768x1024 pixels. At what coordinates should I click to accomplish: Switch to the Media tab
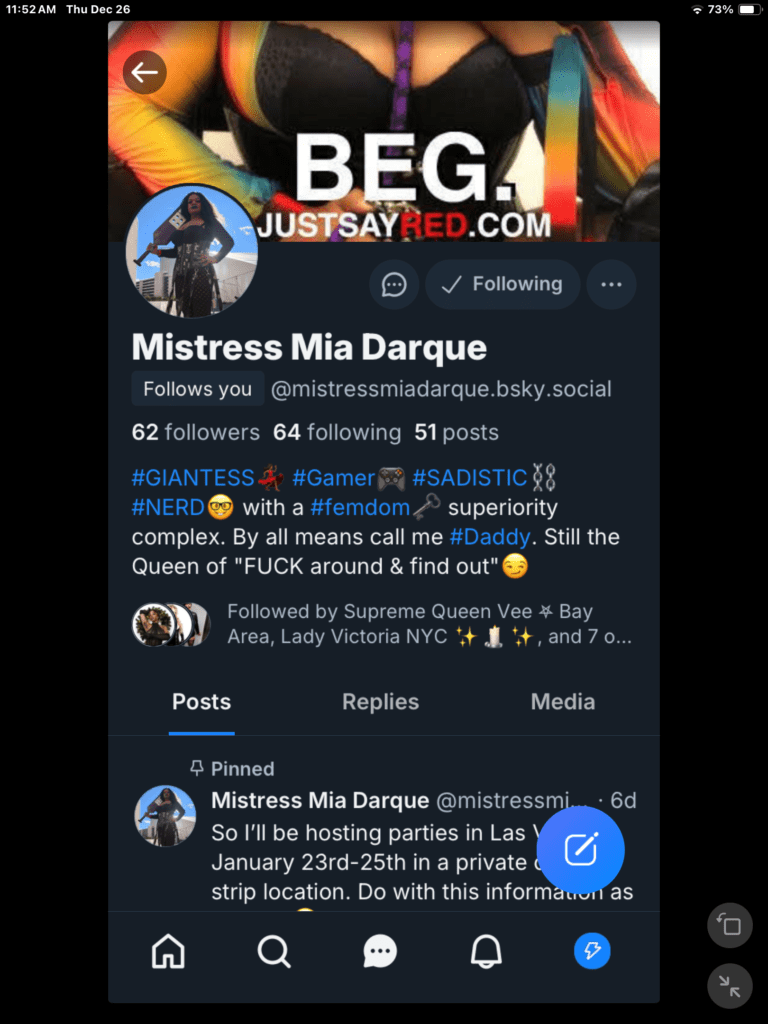point(562,702)
